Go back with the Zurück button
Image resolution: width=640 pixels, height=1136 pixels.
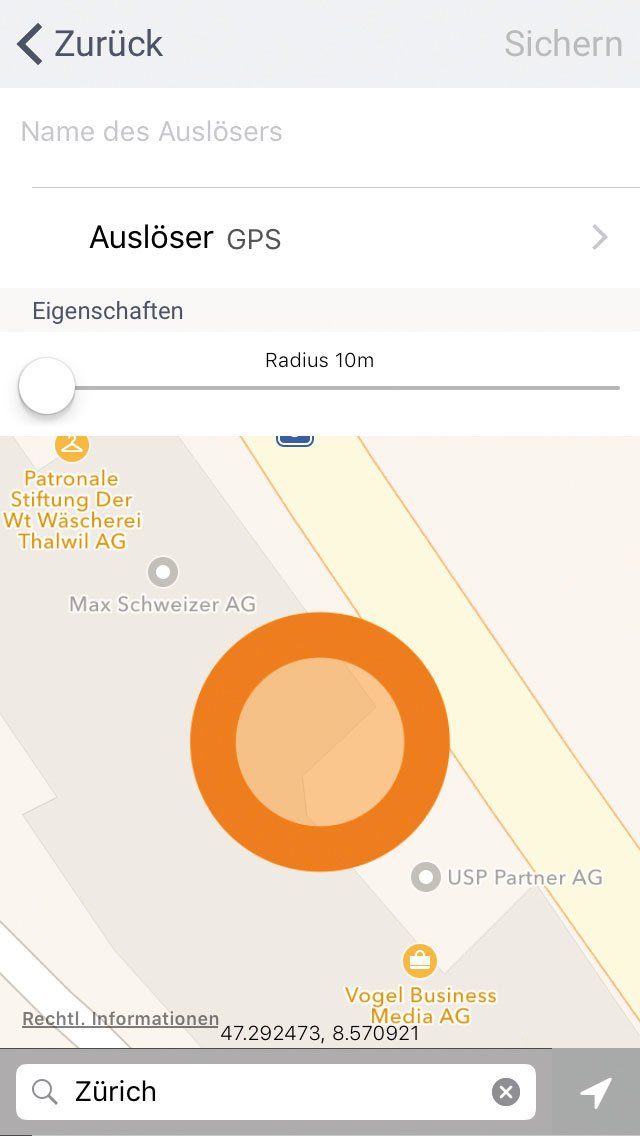click(x=90, y=44)
